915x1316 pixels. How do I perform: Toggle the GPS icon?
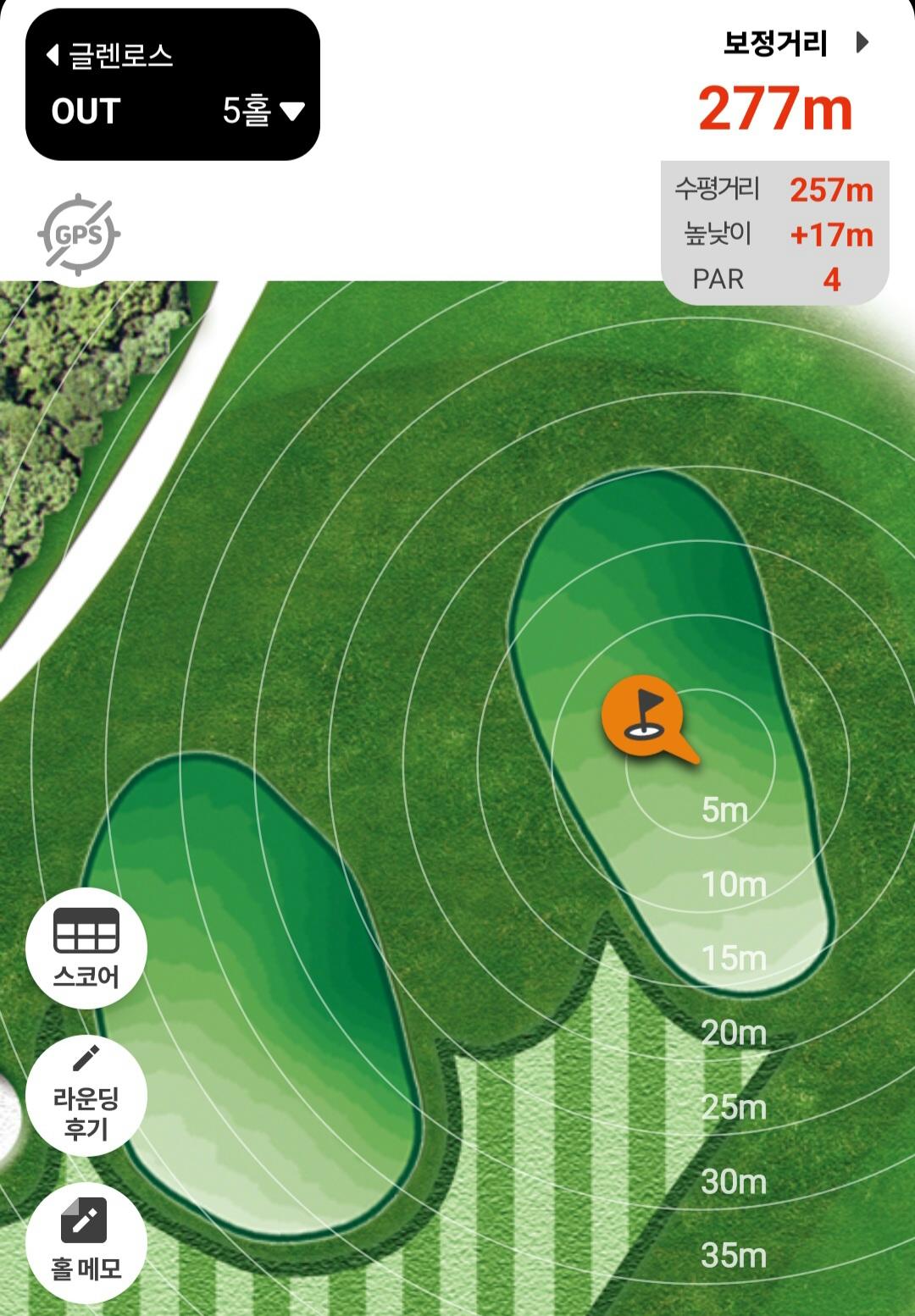pos(78,235)
